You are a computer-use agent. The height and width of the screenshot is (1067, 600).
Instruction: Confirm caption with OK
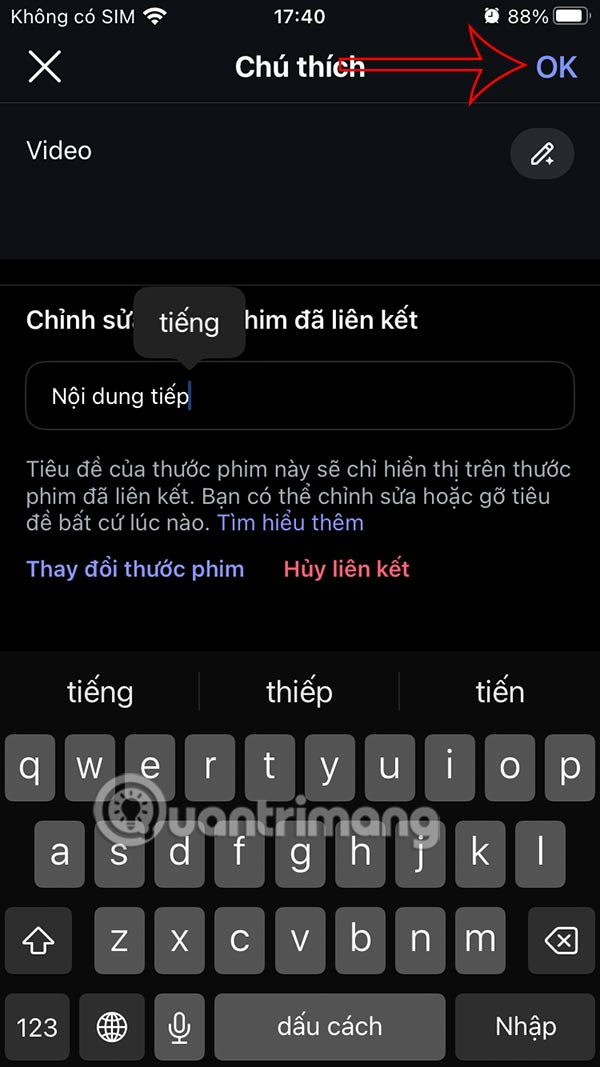point(556,67)
